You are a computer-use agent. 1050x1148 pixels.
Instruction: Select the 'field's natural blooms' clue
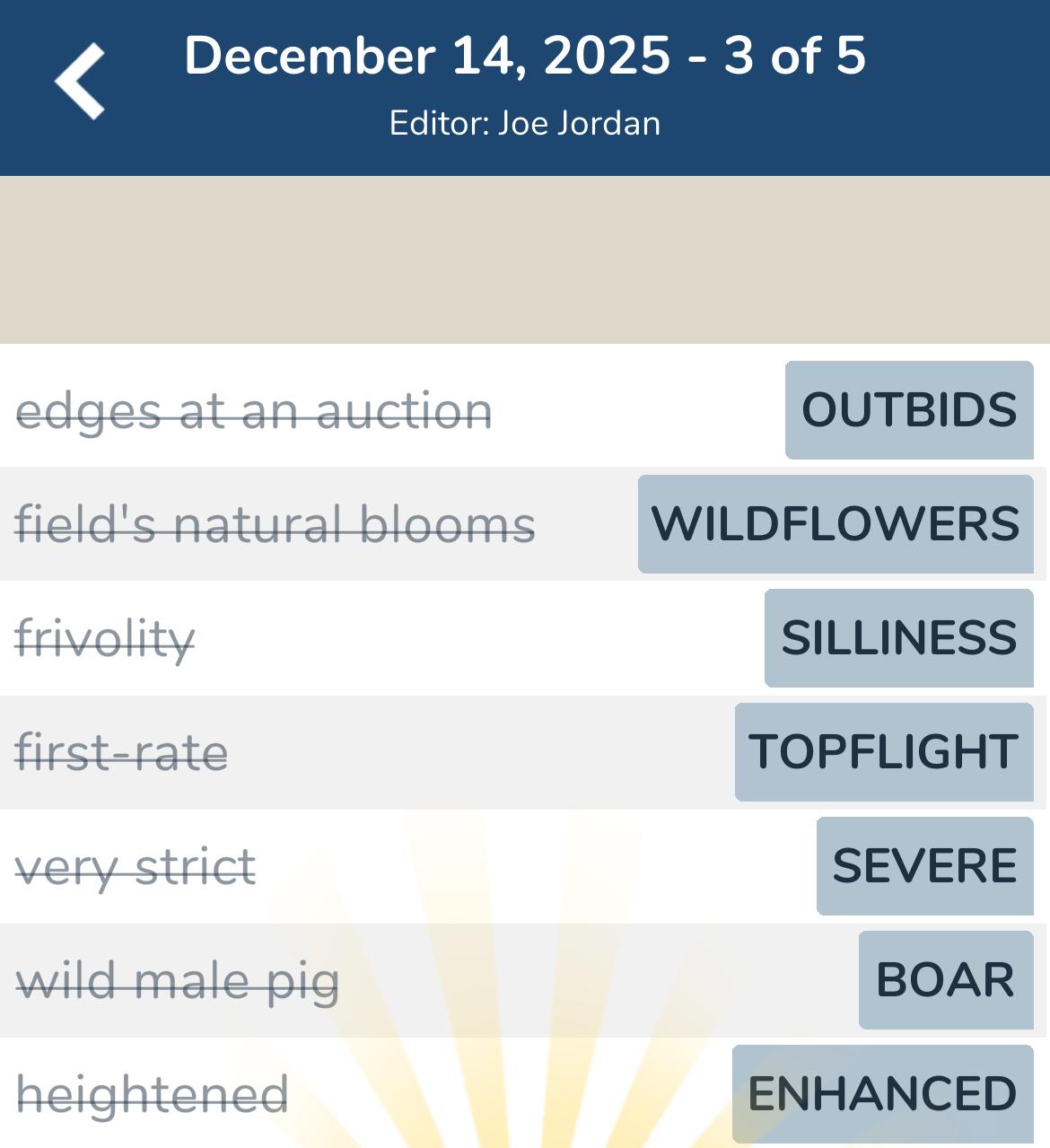point(278,525)
